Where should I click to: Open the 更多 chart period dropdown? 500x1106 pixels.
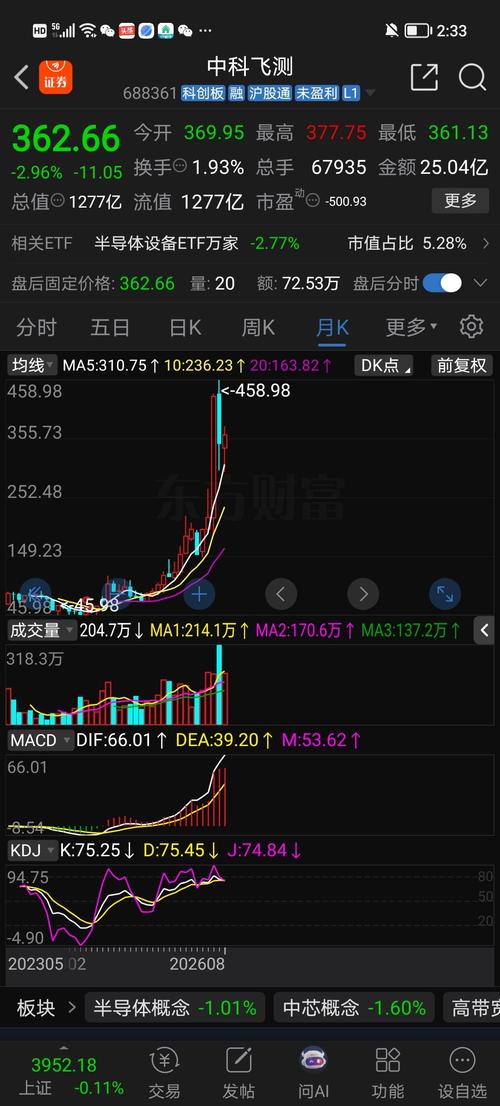(x=411, y=327)
